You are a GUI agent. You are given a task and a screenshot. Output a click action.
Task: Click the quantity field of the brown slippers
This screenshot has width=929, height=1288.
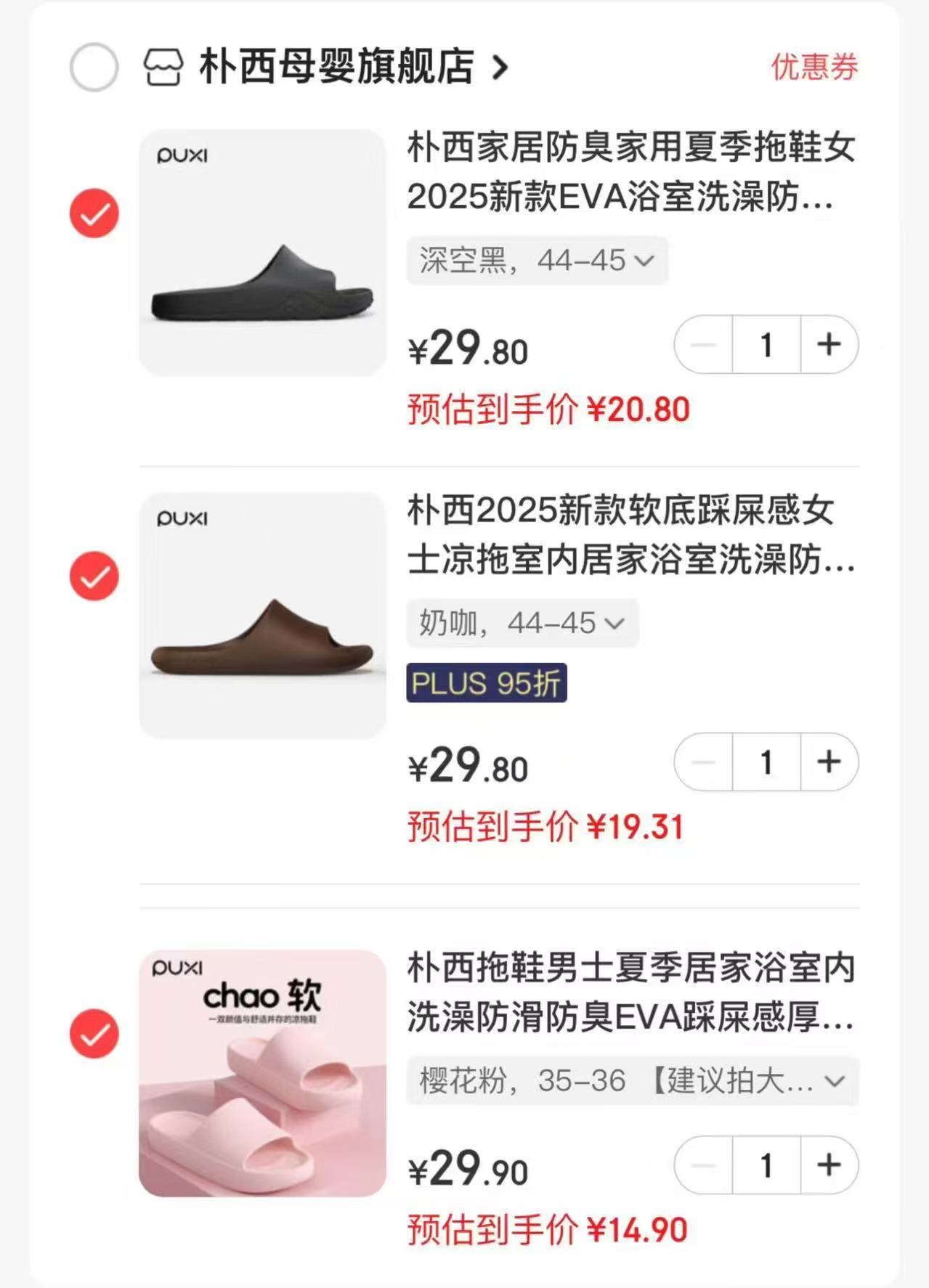click(765, 763)
